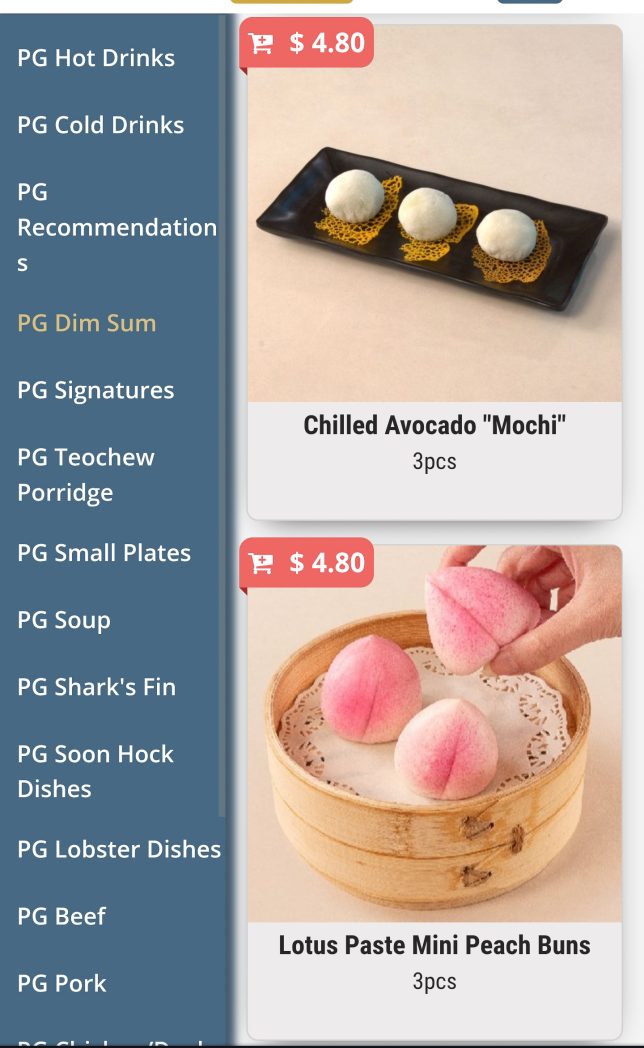Open PG Soup category
The height and width of the screenshot is (1048, 644).
coord(64,620)
